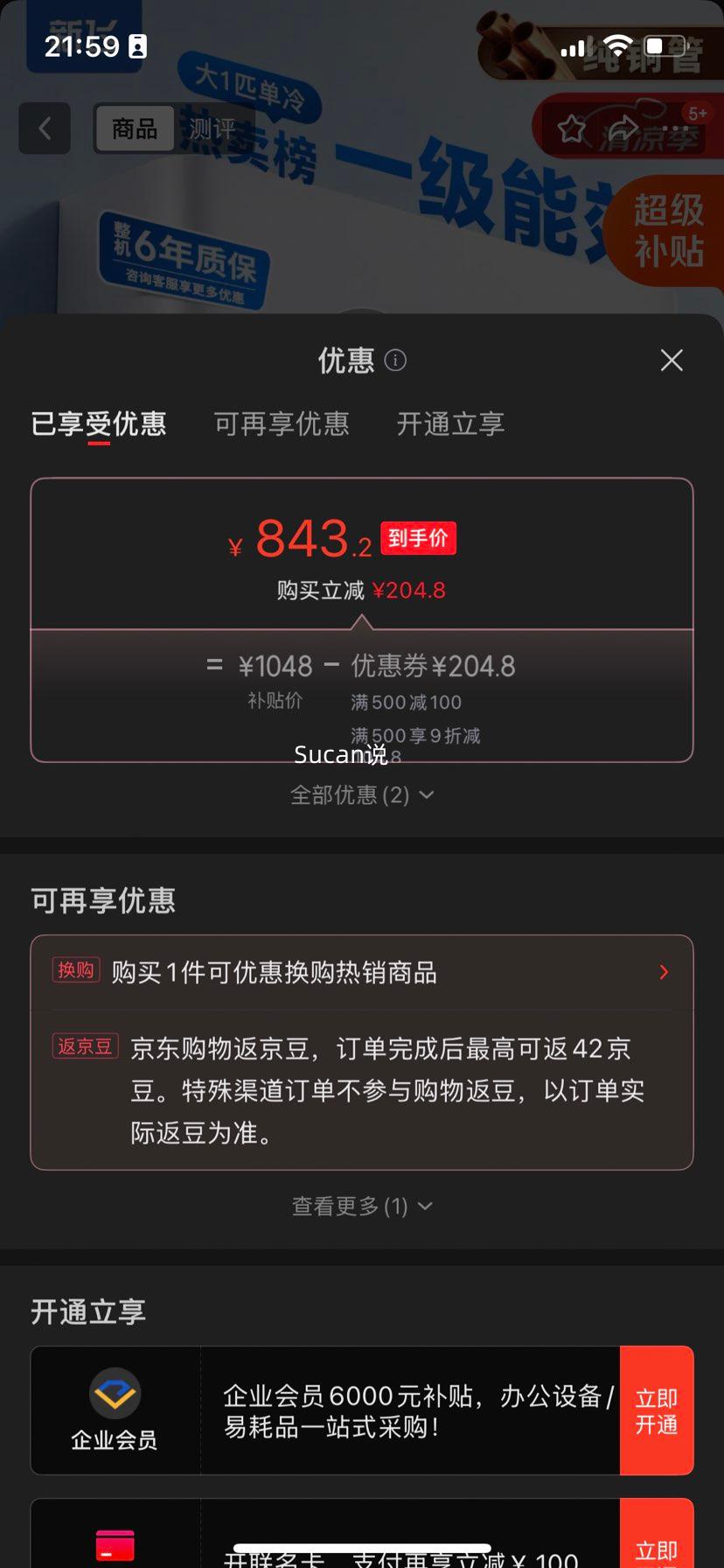Open the 换购 hot items offer row
The image size is (724, 1568).
point(362,972)
